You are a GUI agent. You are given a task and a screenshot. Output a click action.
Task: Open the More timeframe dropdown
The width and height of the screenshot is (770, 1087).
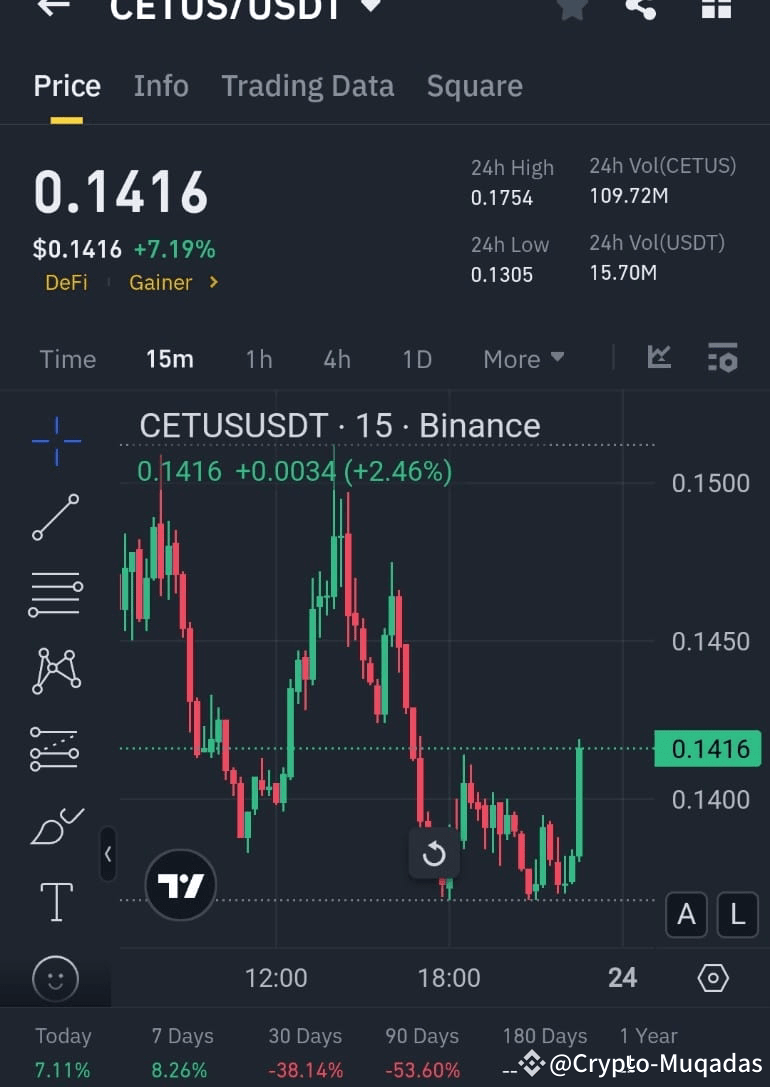tap(522, 358)
